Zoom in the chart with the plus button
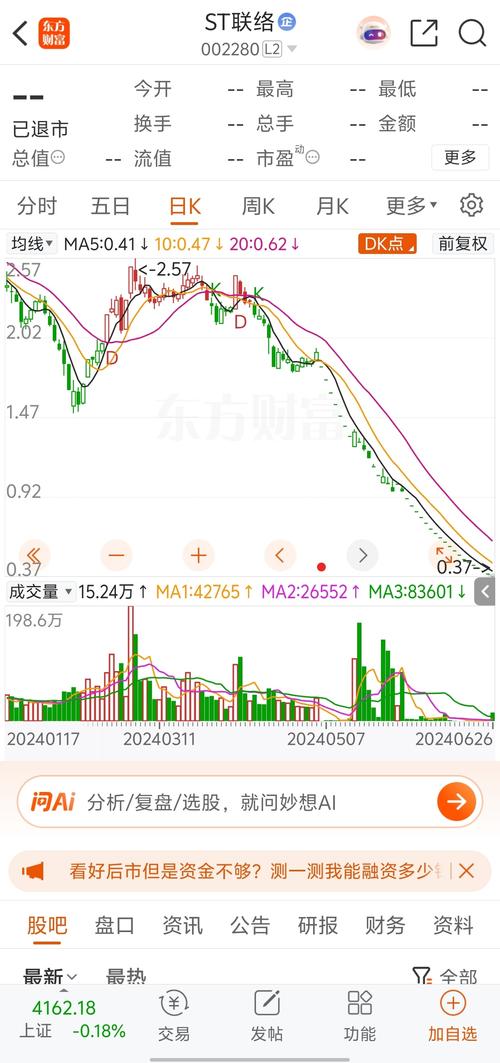Image resolution: width=500 pixels, height=1063 pixels. [198, 556]
